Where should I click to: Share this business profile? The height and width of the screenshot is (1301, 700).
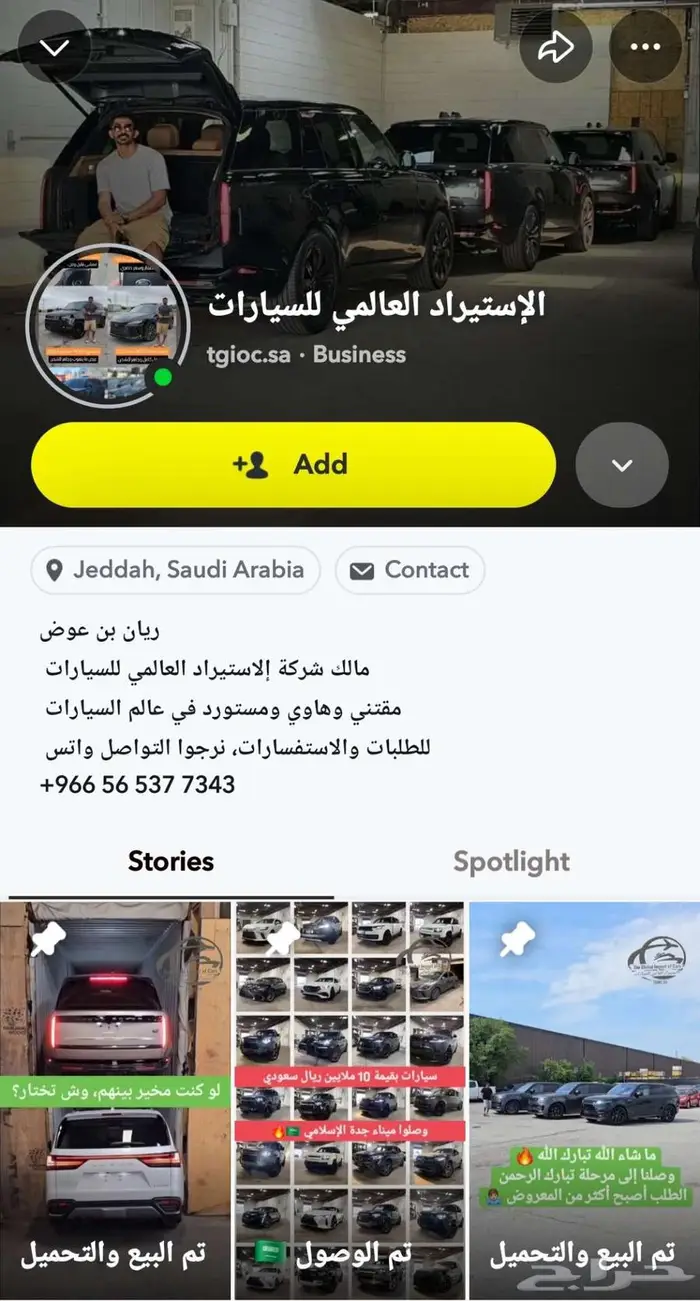(556, 47)
